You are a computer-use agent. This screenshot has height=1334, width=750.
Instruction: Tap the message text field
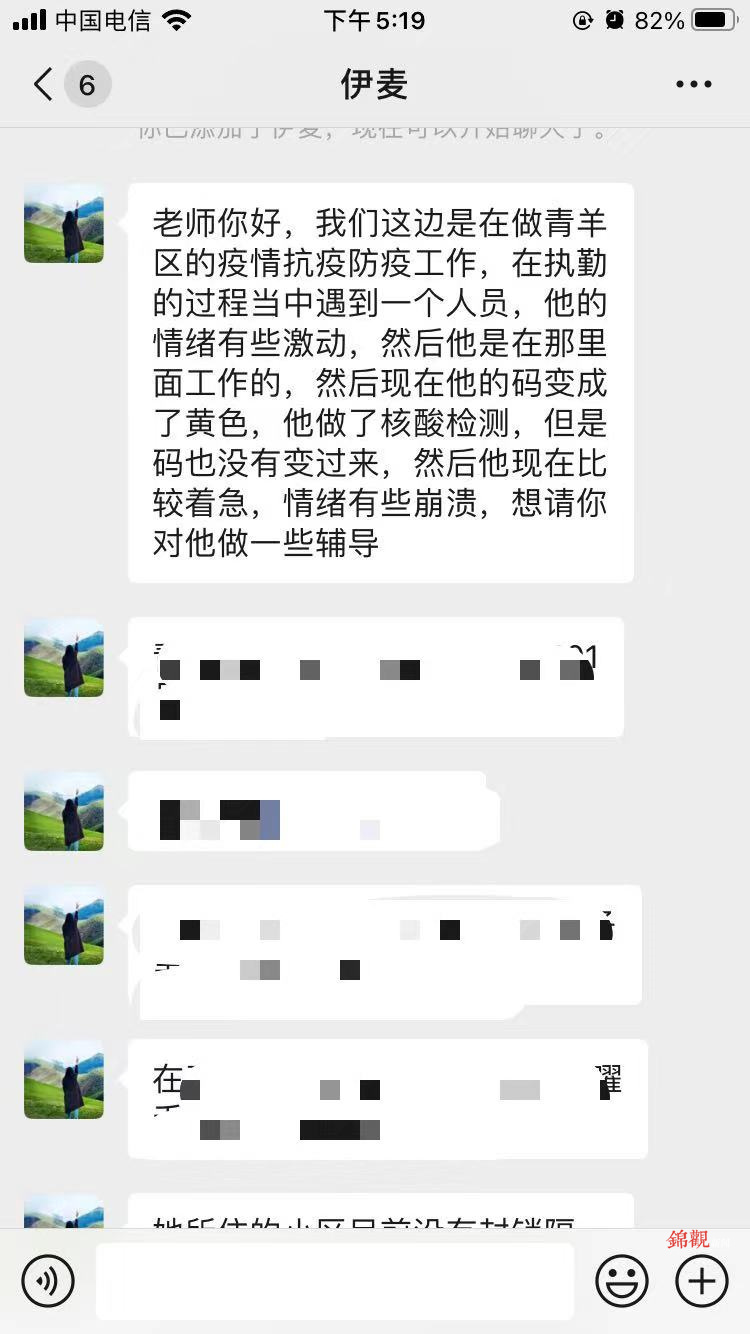[x=335, y=1281]
